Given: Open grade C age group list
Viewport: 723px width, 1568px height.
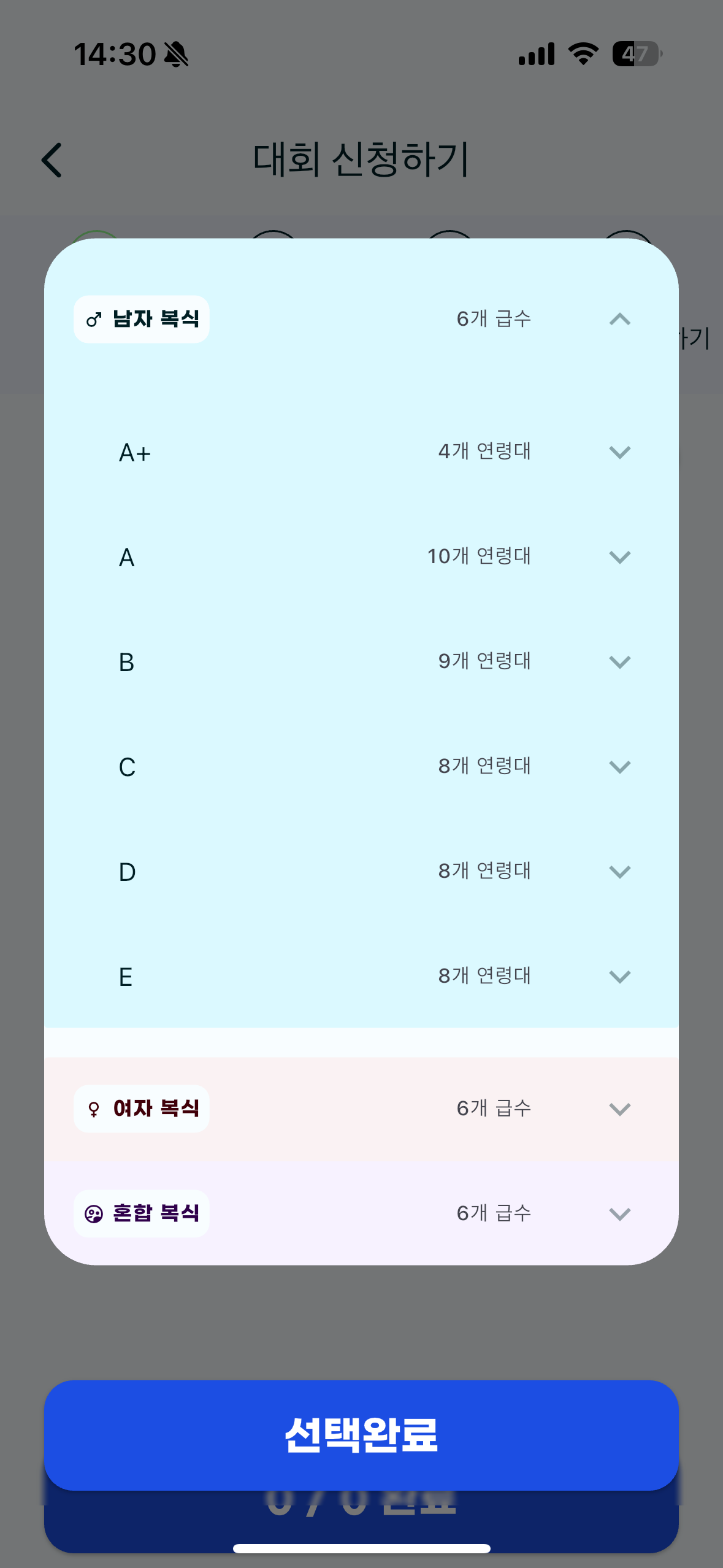Looking at the screenshot, I should coord(361,767).
